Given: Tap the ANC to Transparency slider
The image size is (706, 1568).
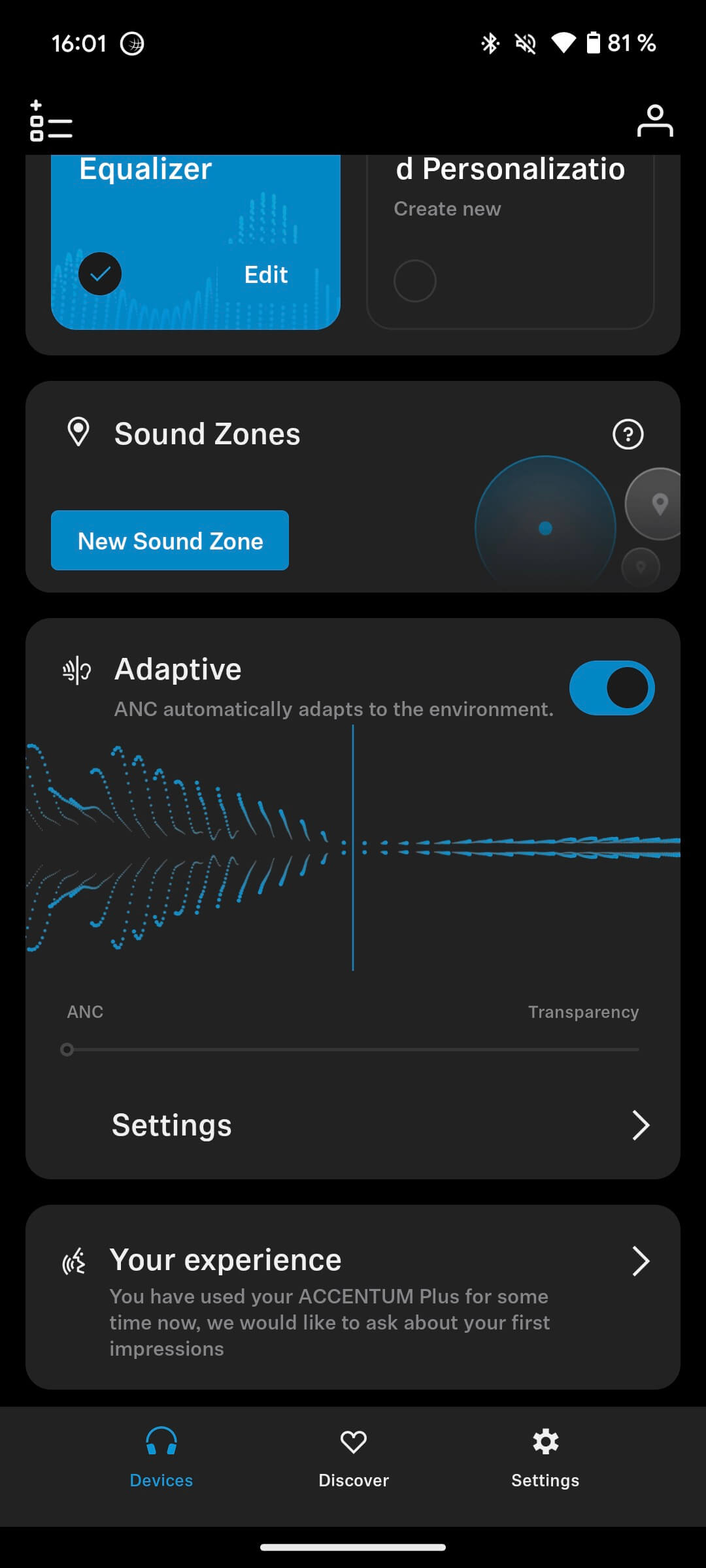Looking at the screenshot, I should click(353, 1049).
